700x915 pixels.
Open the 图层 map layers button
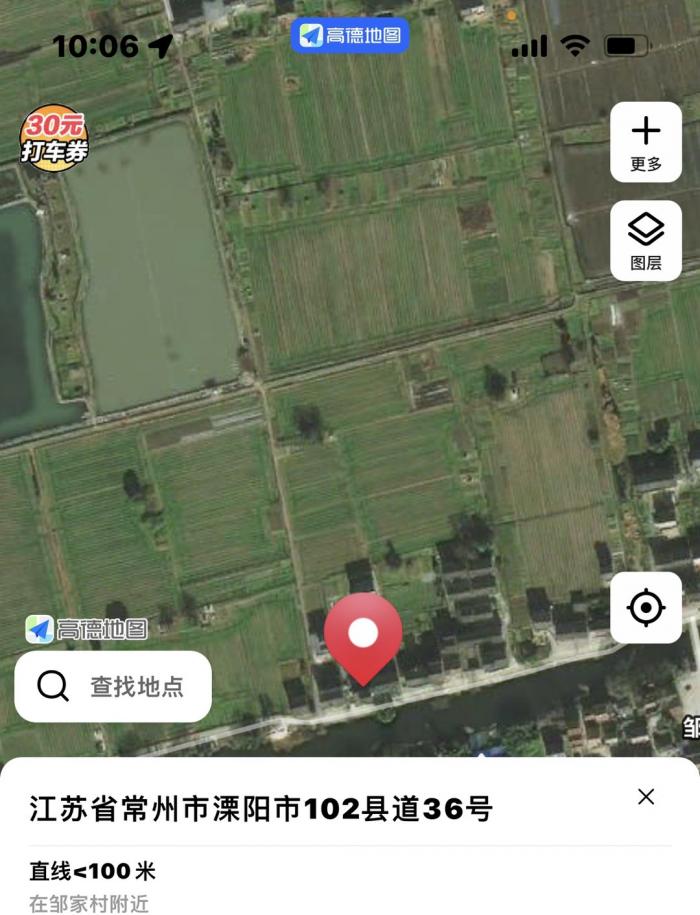pos(646,242)
